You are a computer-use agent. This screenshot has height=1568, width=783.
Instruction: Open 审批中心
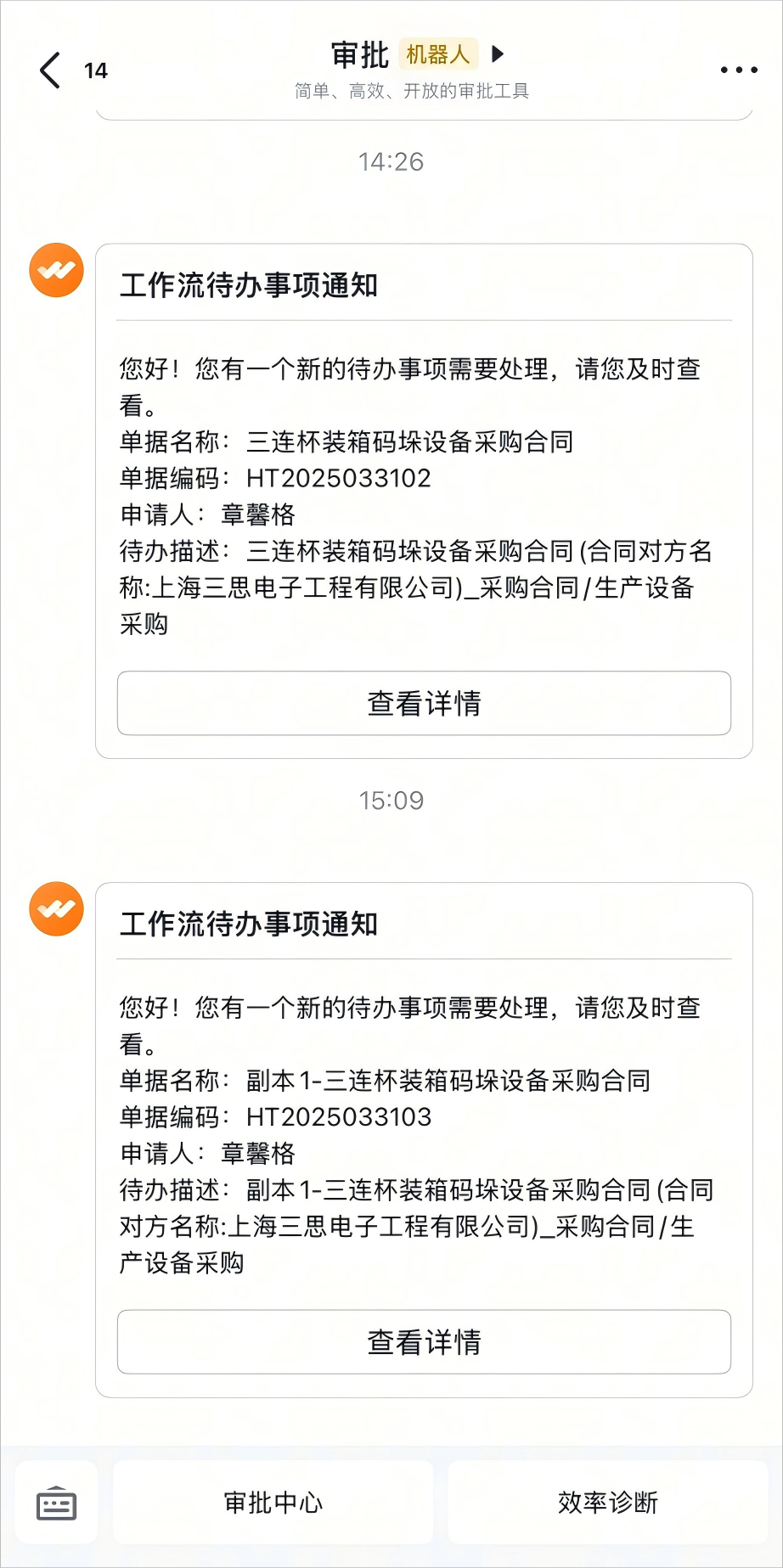[x=273, y=1503]
